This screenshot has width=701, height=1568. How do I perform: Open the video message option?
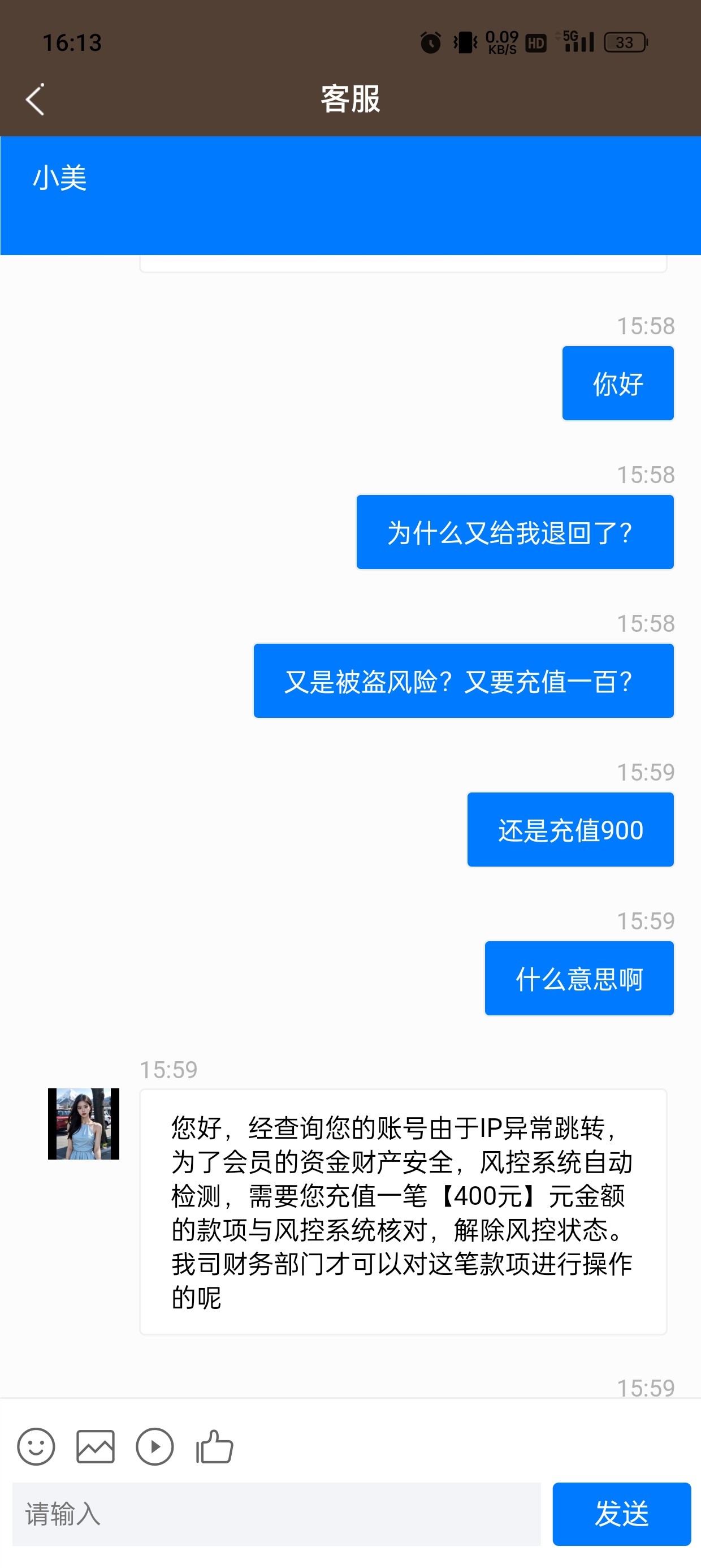tap(154, 1448)
